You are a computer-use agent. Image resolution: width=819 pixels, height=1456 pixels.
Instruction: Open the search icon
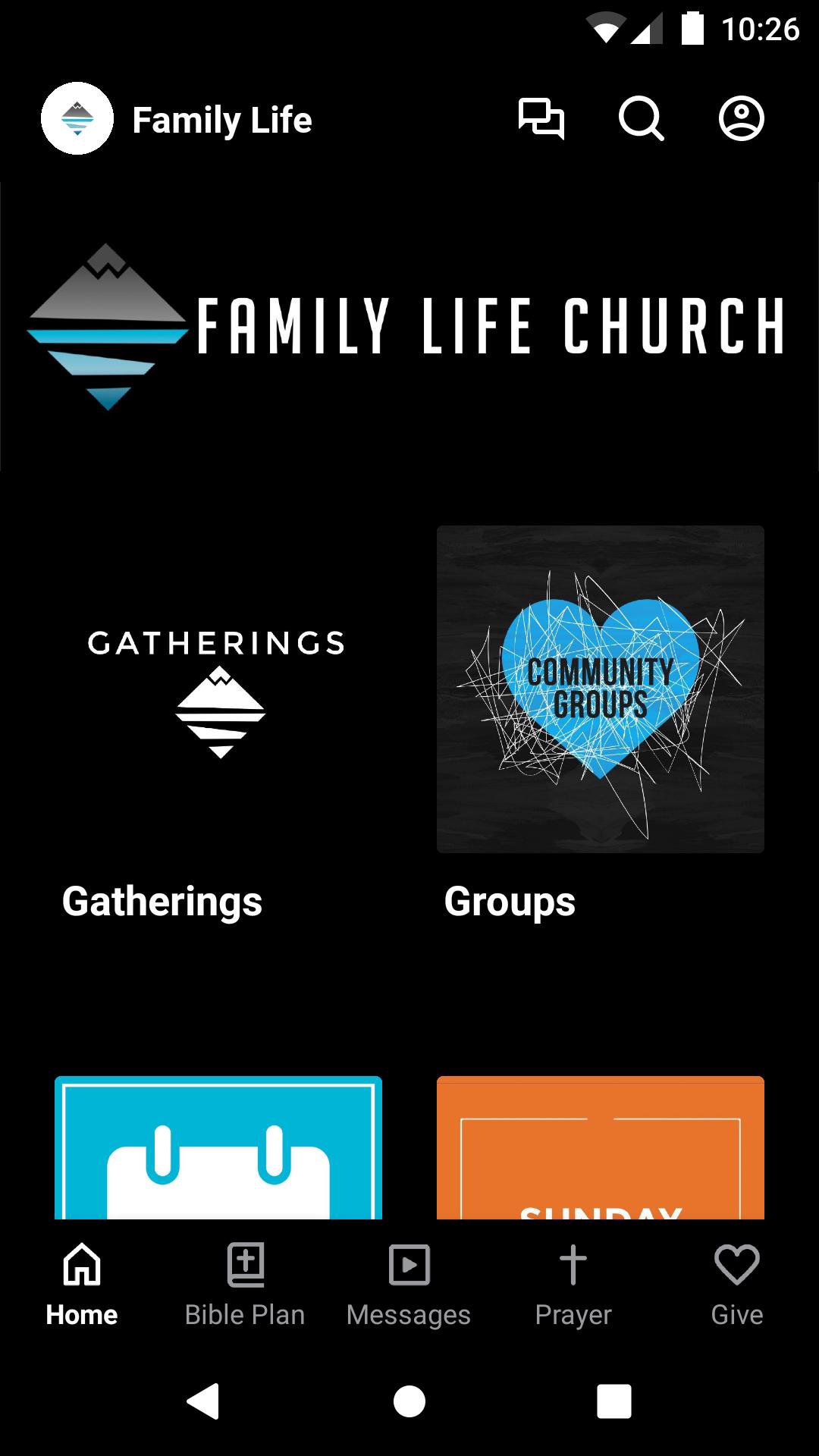tap(642, 119)
